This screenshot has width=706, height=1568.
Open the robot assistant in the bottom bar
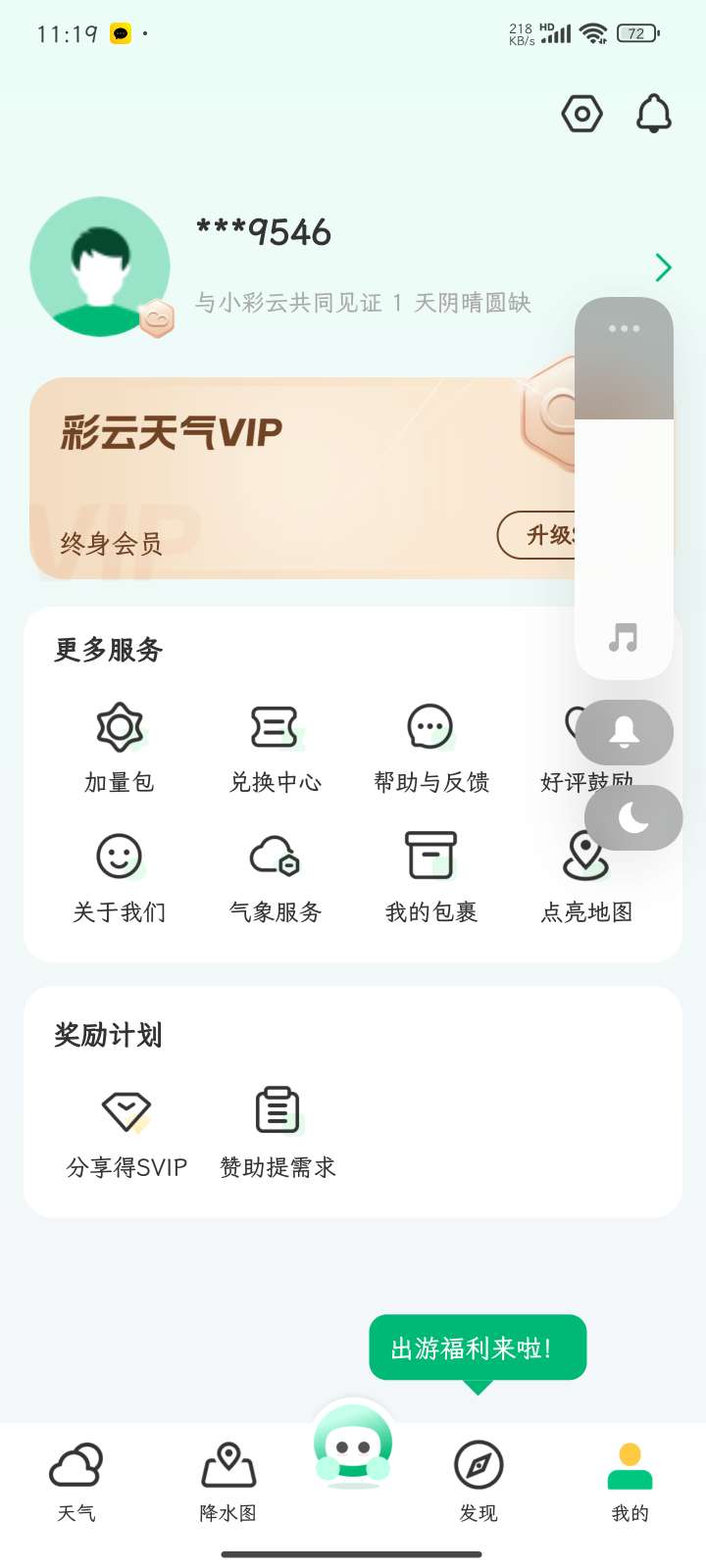click(x=353, y=1448)
